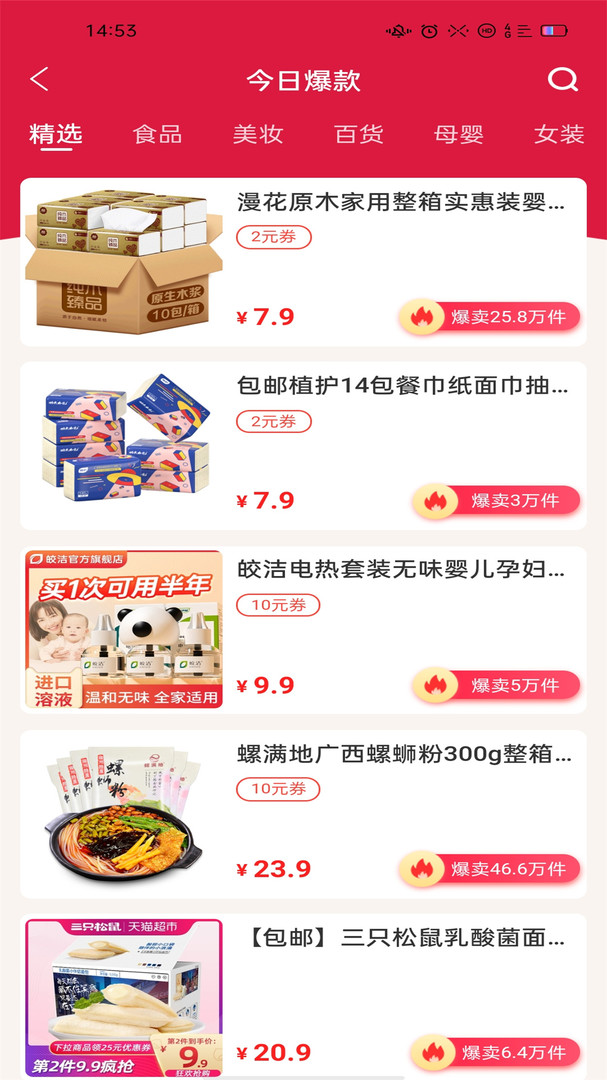Select the 爆卖5万件 button
Viewport: 607px width, 1080px height.
click(x=496, y=685)
